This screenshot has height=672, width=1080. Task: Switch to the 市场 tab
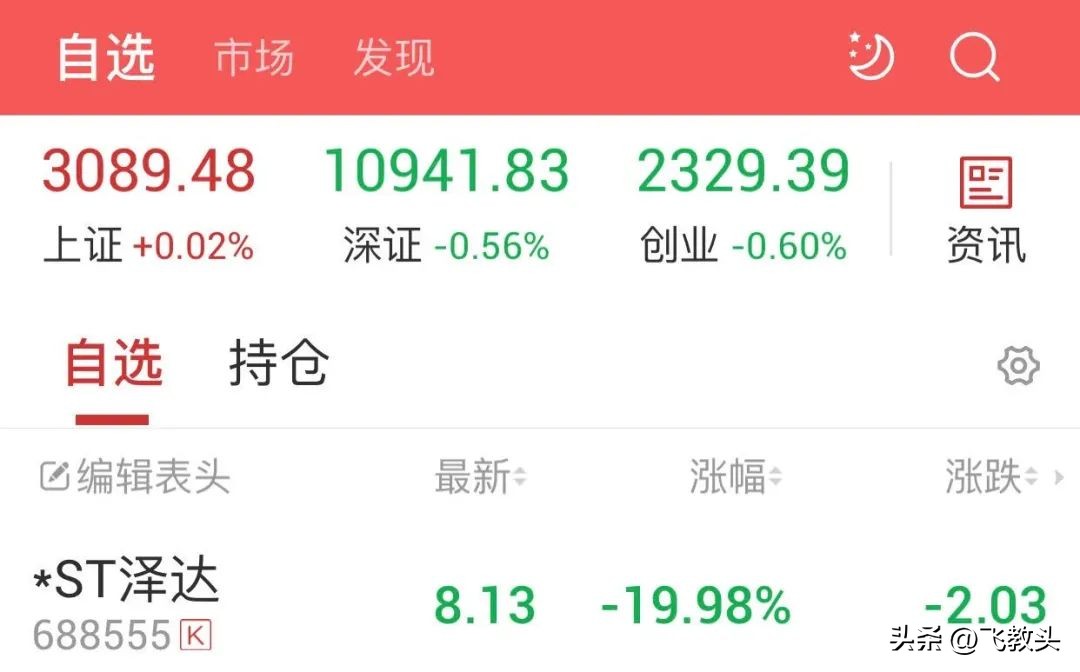254,58
